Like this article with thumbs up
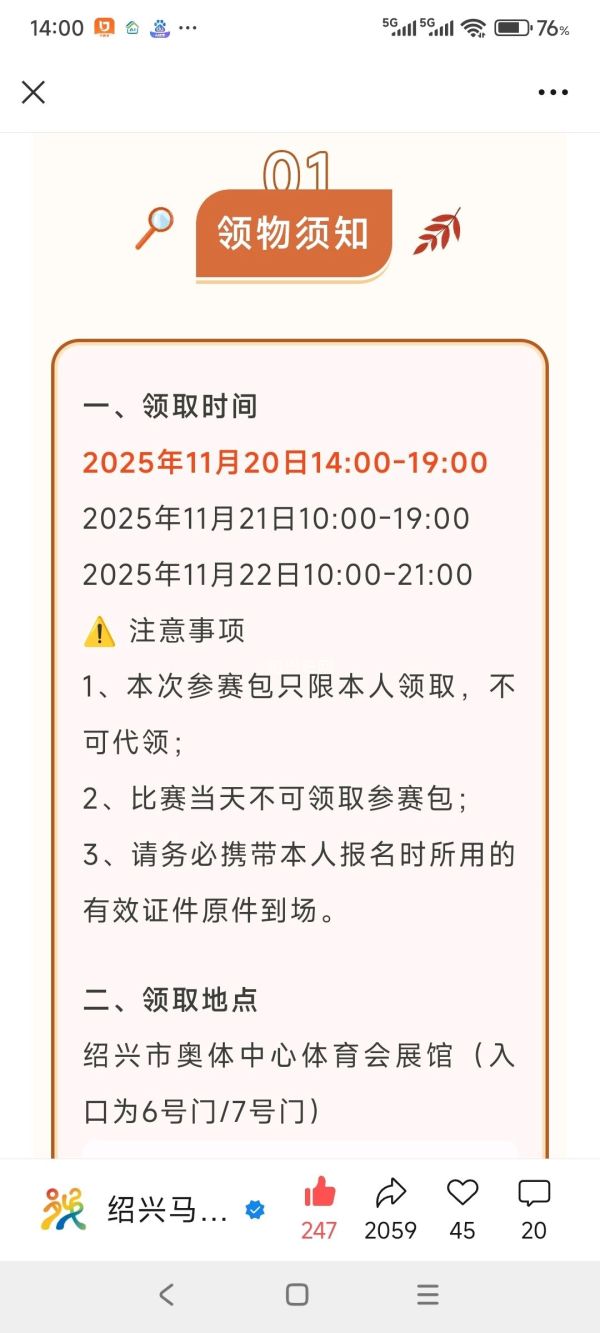 pos(319,1193)
